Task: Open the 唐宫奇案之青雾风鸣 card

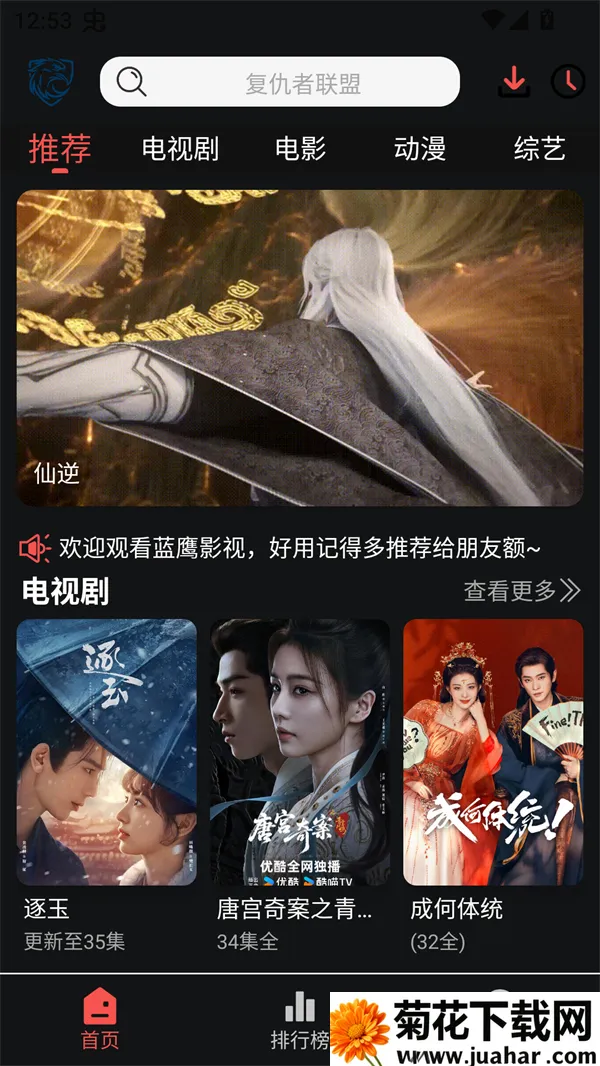Action: coord(300,752)
